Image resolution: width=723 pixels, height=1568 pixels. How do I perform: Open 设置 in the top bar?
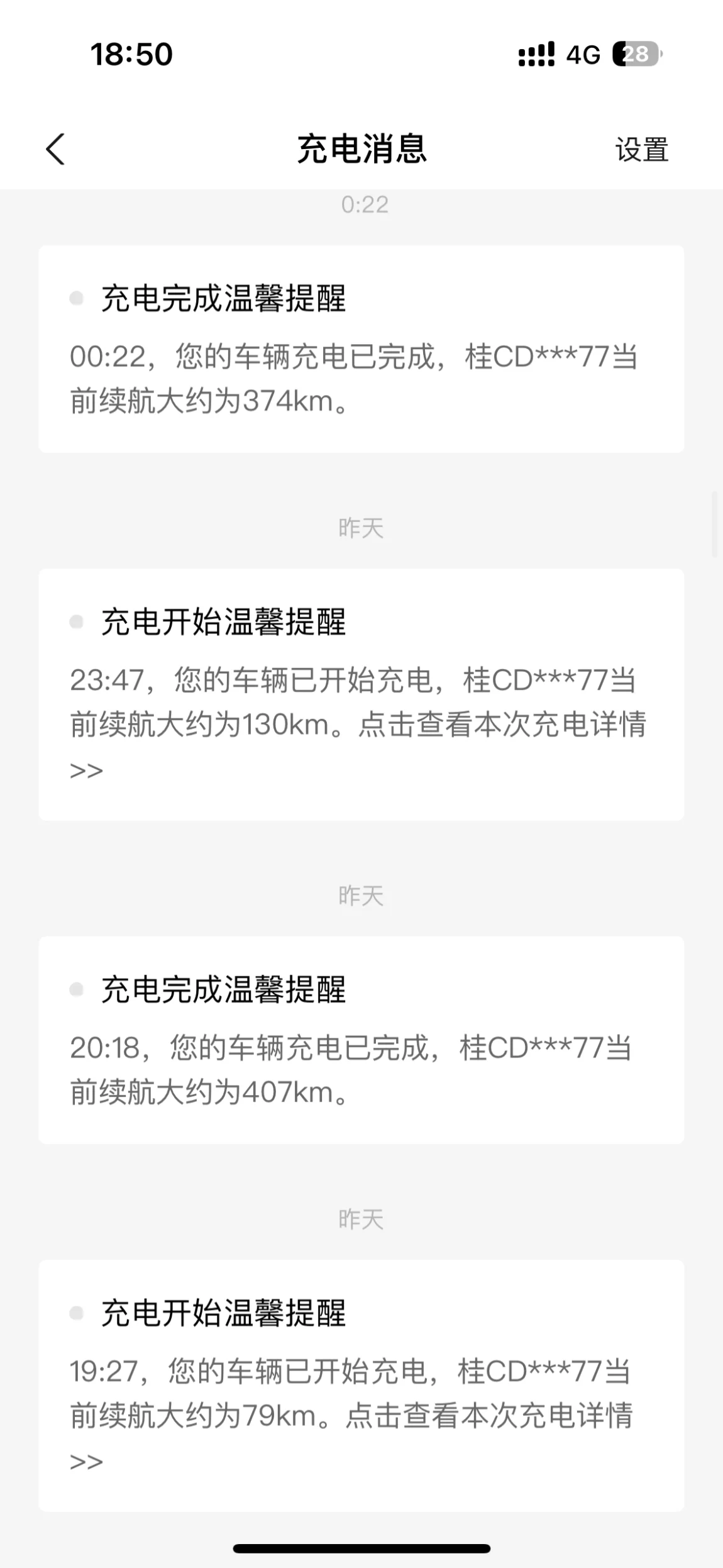(641, 150)
